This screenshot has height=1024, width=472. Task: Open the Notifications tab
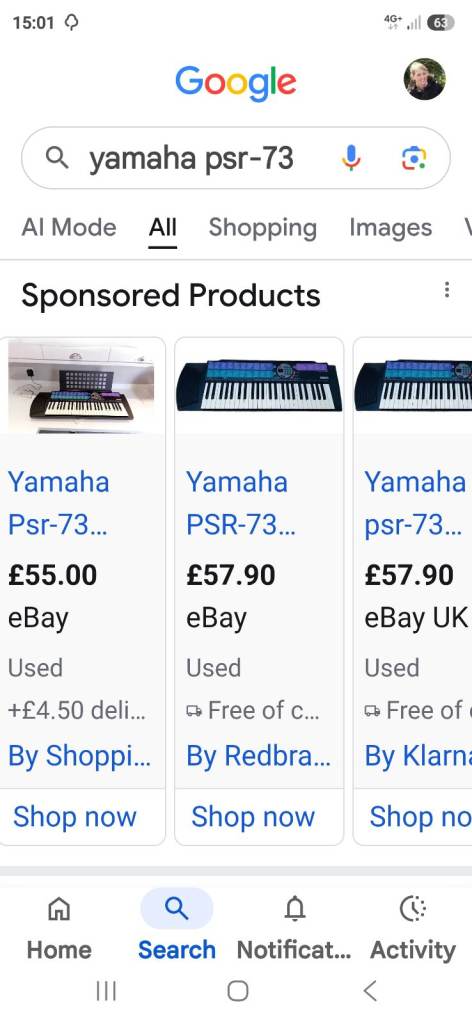294,927
